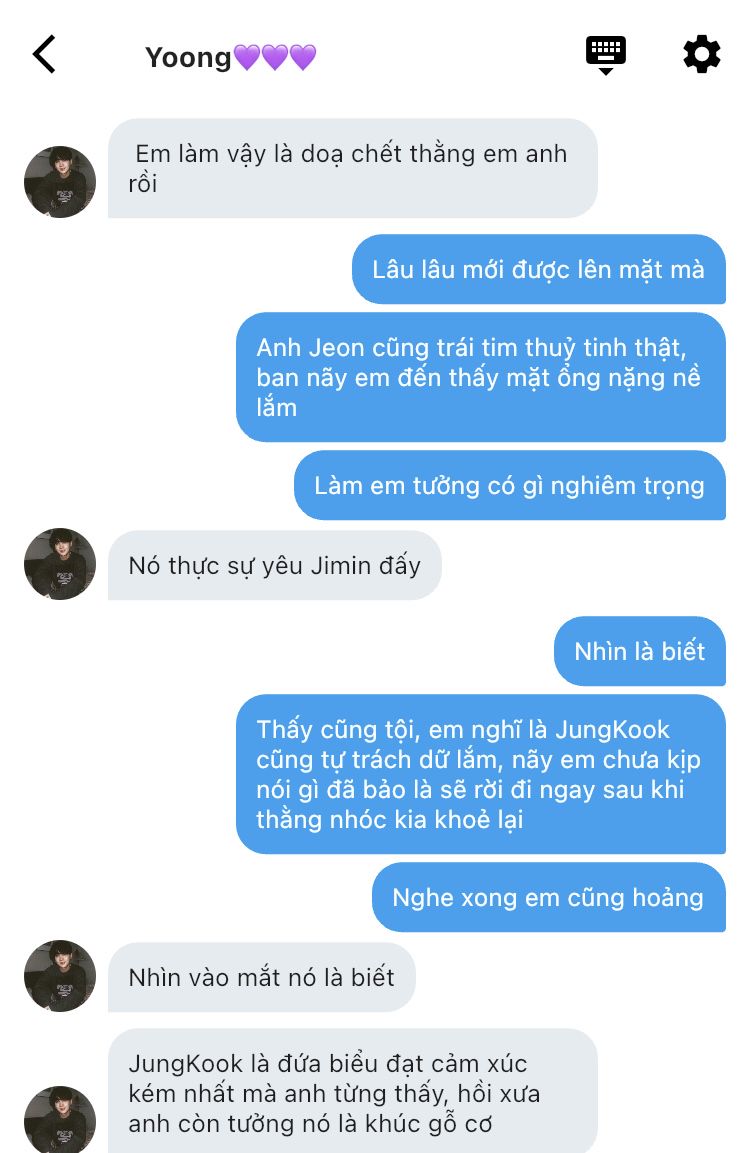Open chat settings gear
Image resolution: width=750 pixels, height=1153 pixels.
click(701, 54)
